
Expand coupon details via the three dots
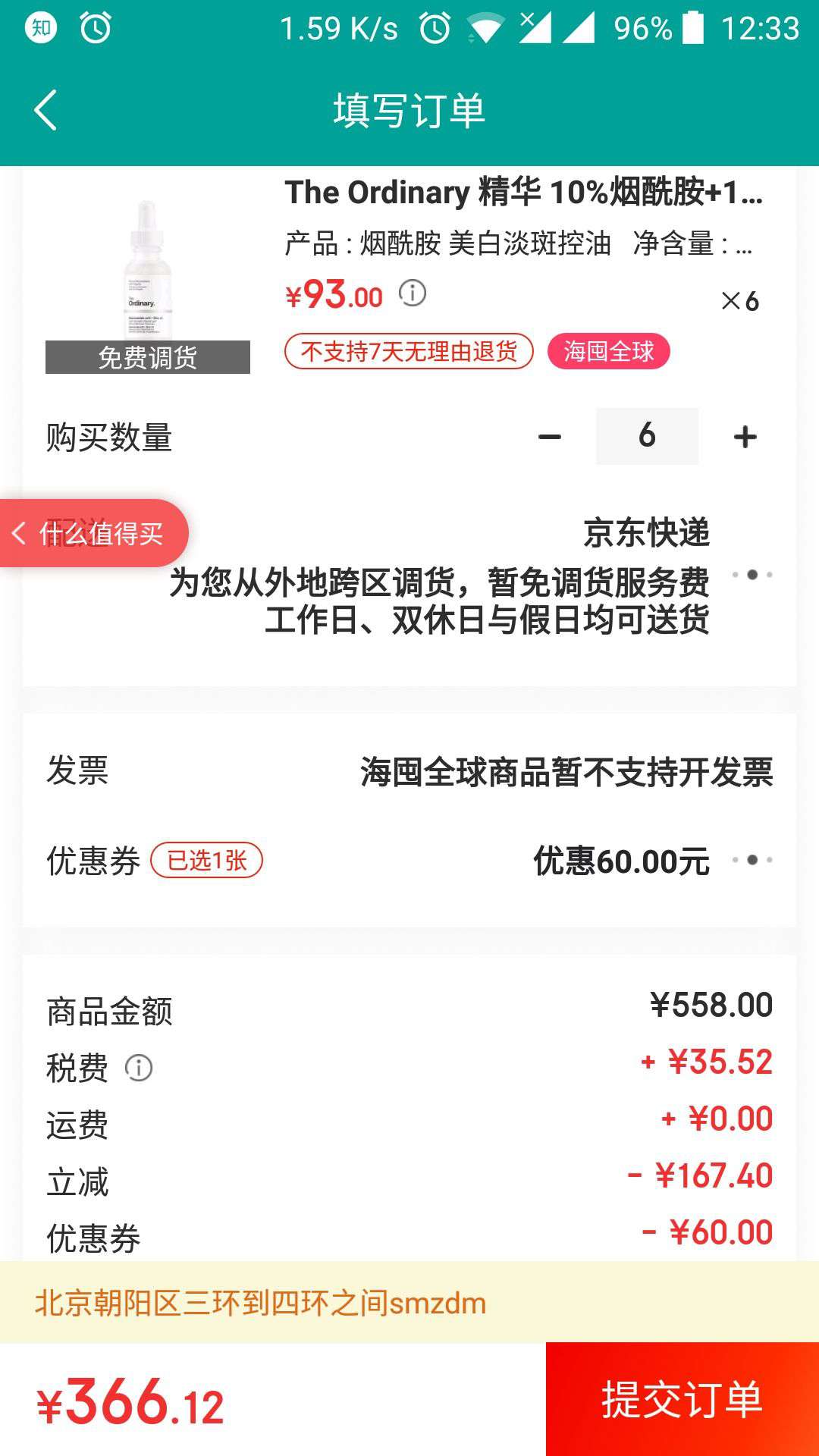coord(751,861)
